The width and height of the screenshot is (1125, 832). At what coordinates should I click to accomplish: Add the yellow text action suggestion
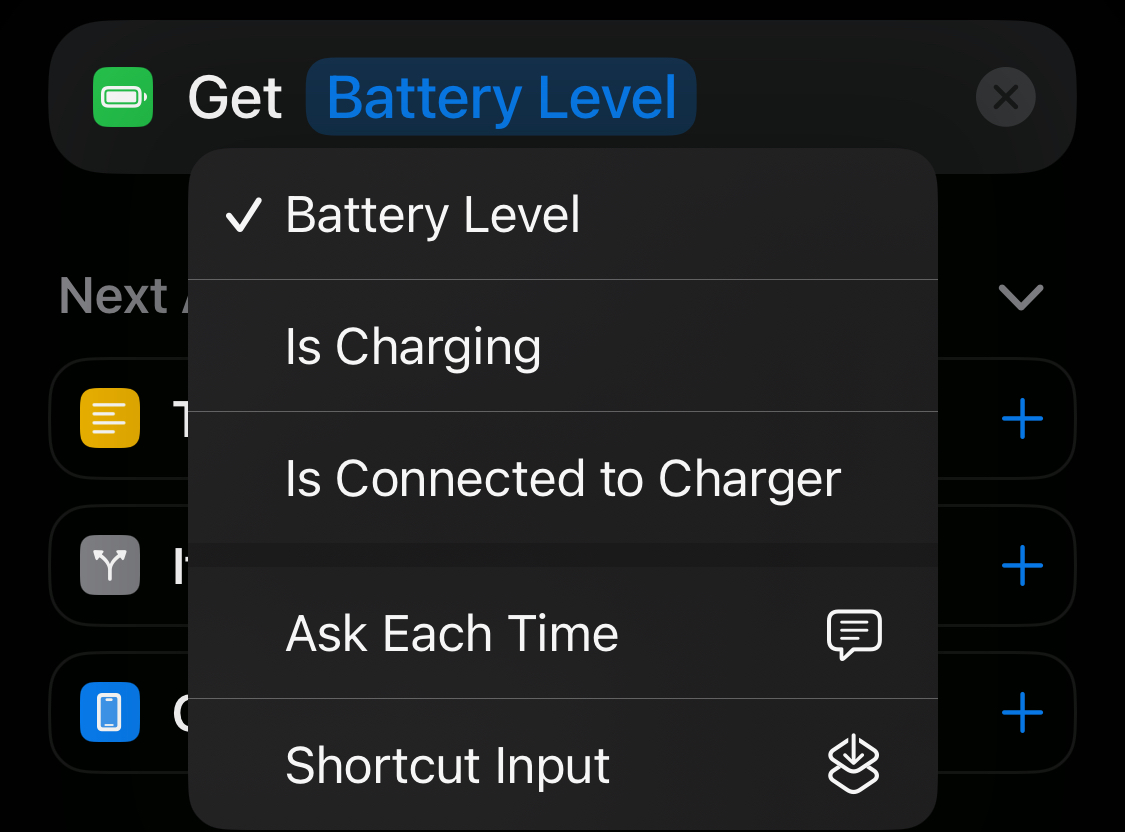pos(1022,419)
